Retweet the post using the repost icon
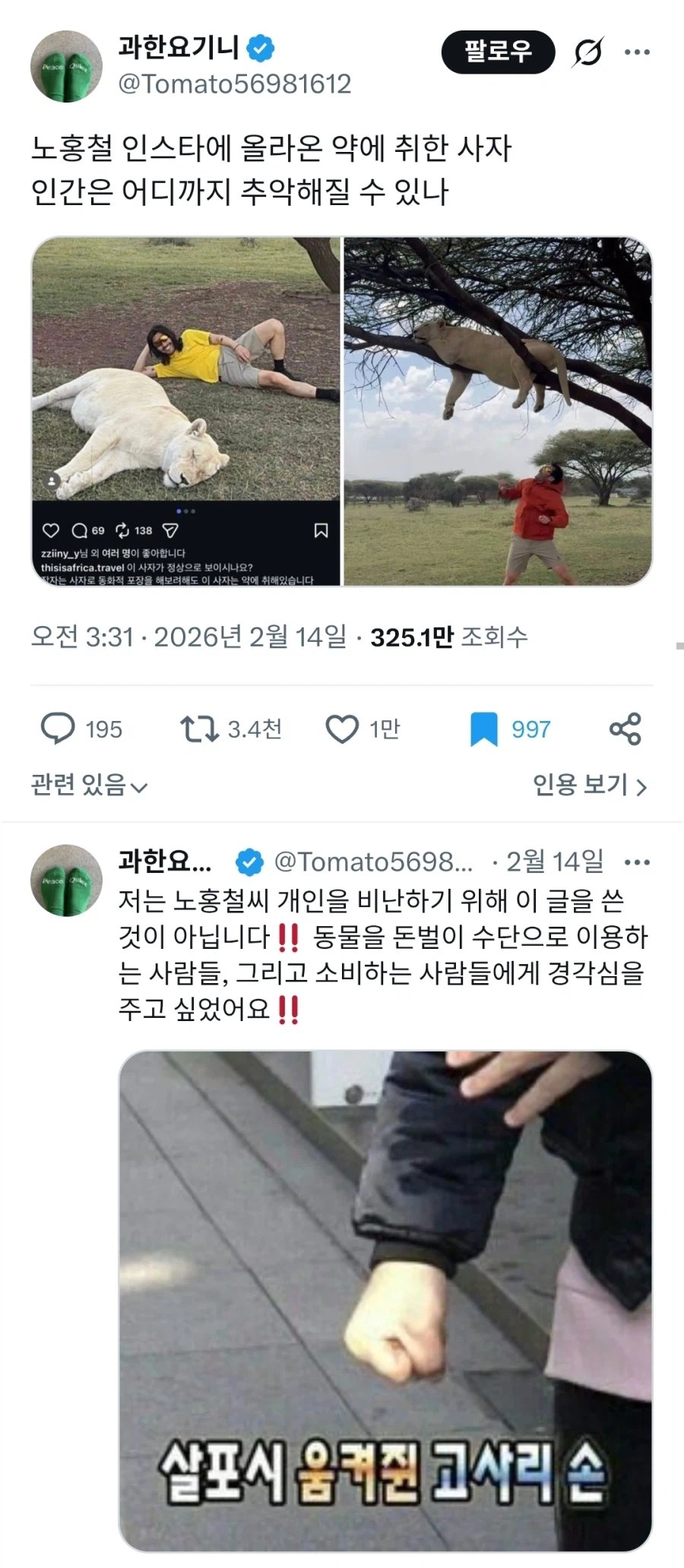Image resolution: width=684 pixels, height=1568 pixels. [x=200, y=729]
